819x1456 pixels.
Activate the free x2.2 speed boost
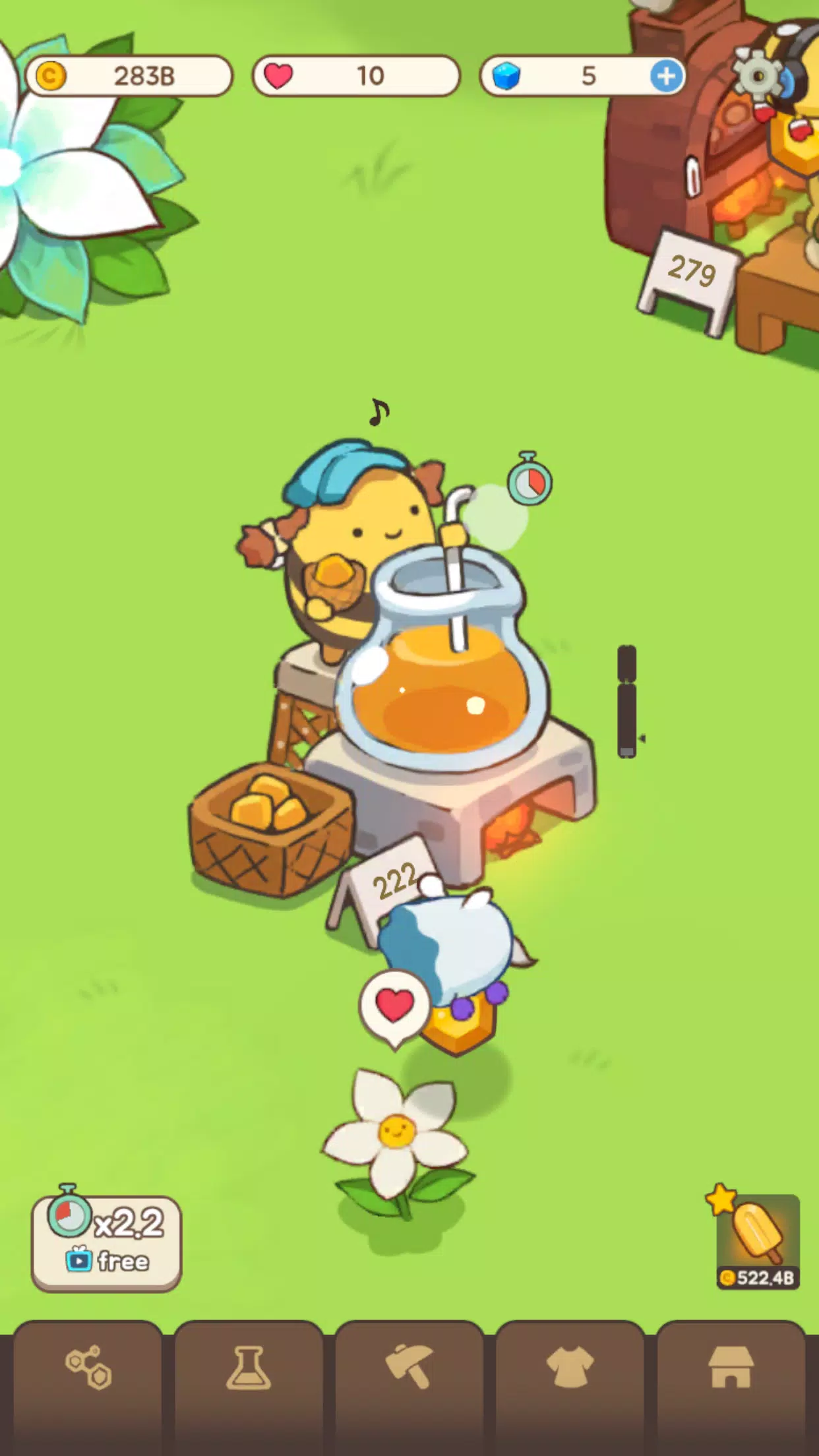(107, 1242)
